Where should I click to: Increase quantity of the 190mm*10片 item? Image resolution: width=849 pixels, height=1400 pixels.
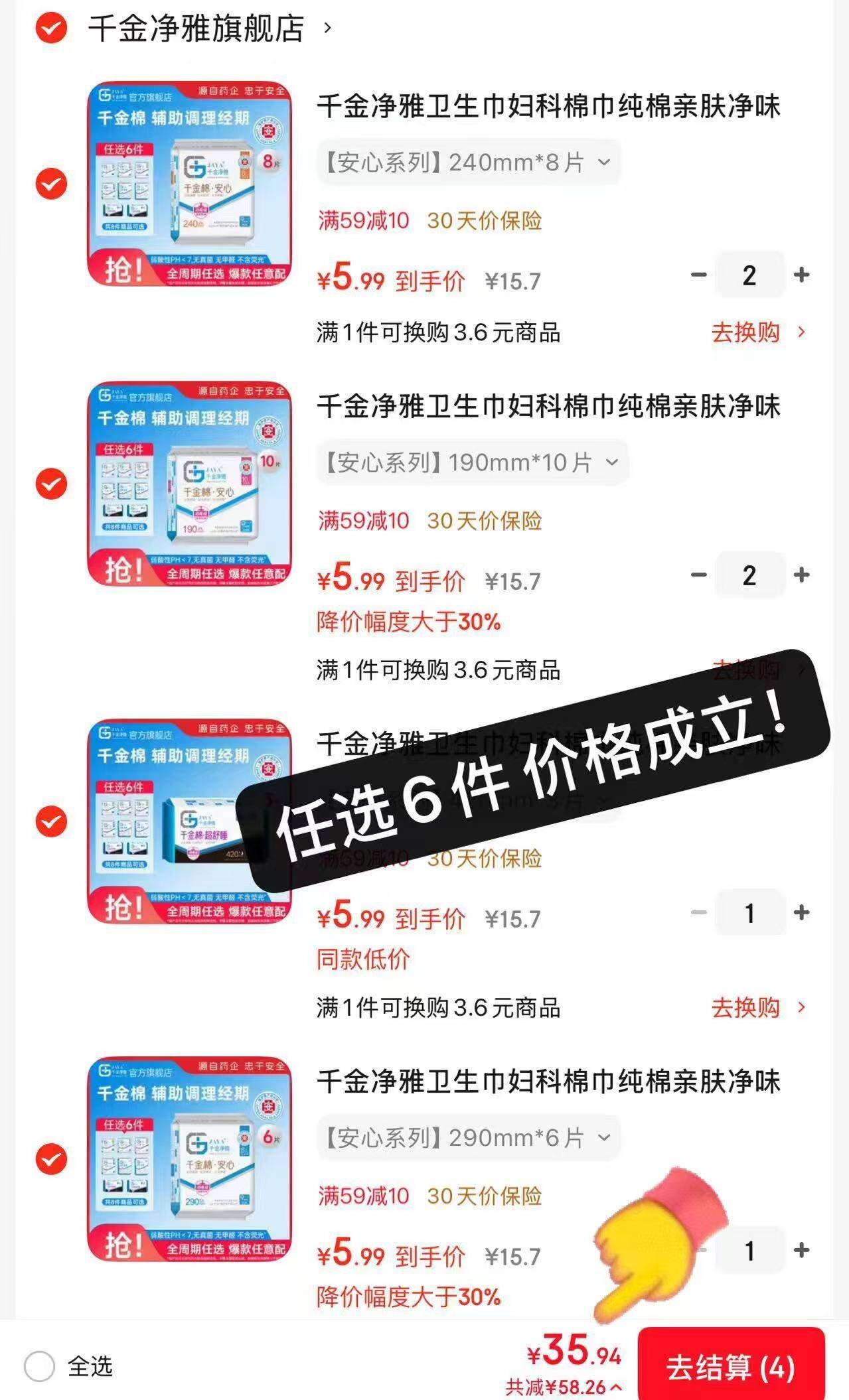tap(802, 575)
